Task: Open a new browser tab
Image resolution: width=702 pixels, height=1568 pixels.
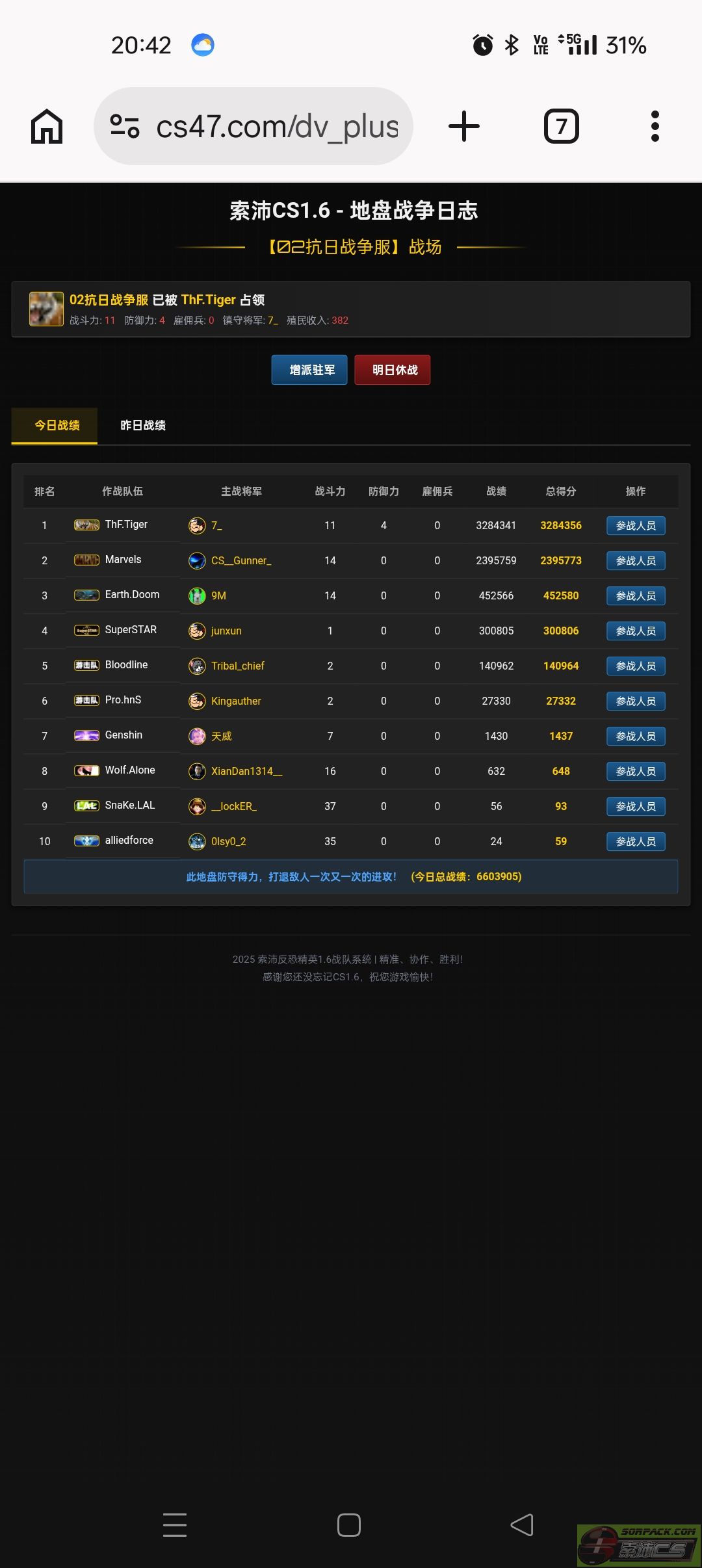Action: coord(464,126)
